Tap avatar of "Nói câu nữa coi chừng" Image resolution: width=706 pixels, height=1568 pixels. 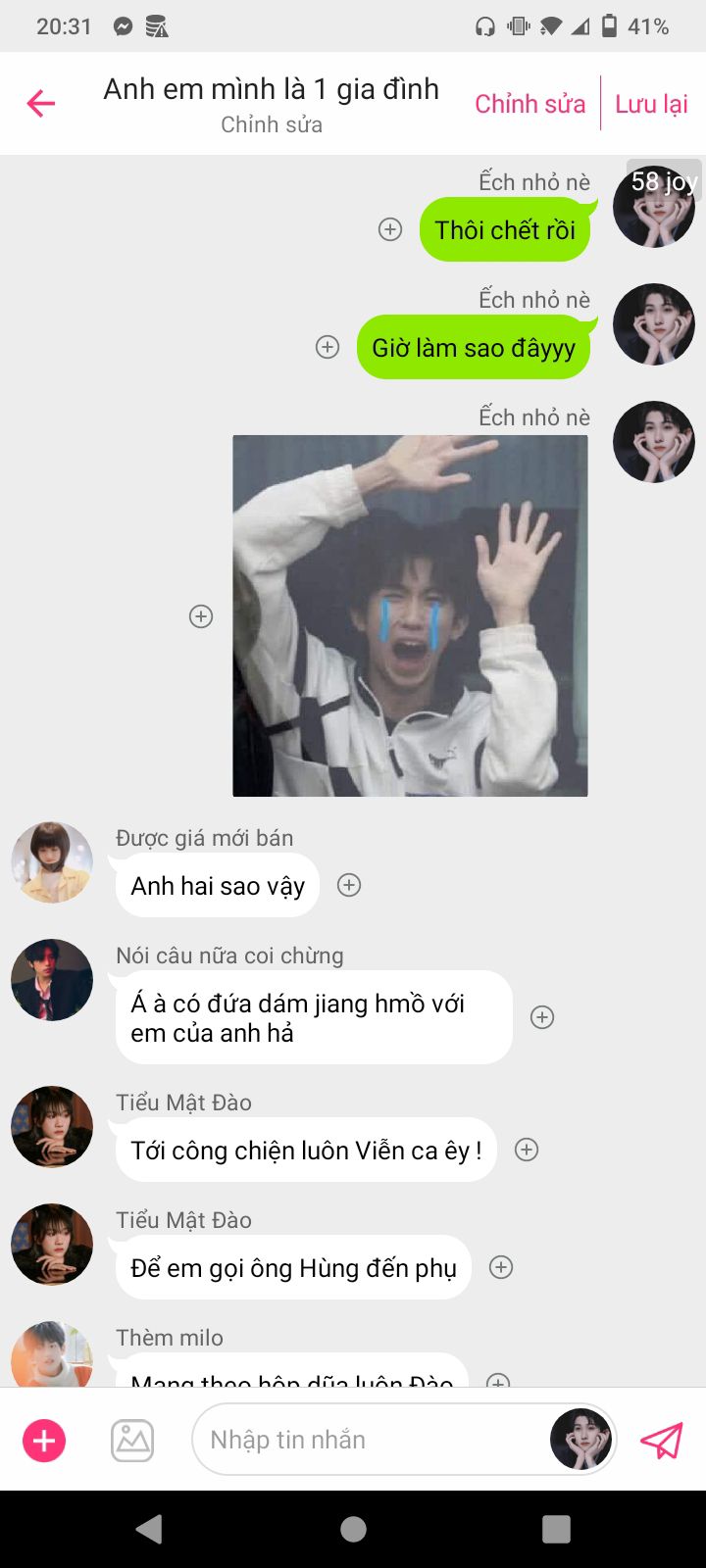pyautogui.click(x=52, y=980)
